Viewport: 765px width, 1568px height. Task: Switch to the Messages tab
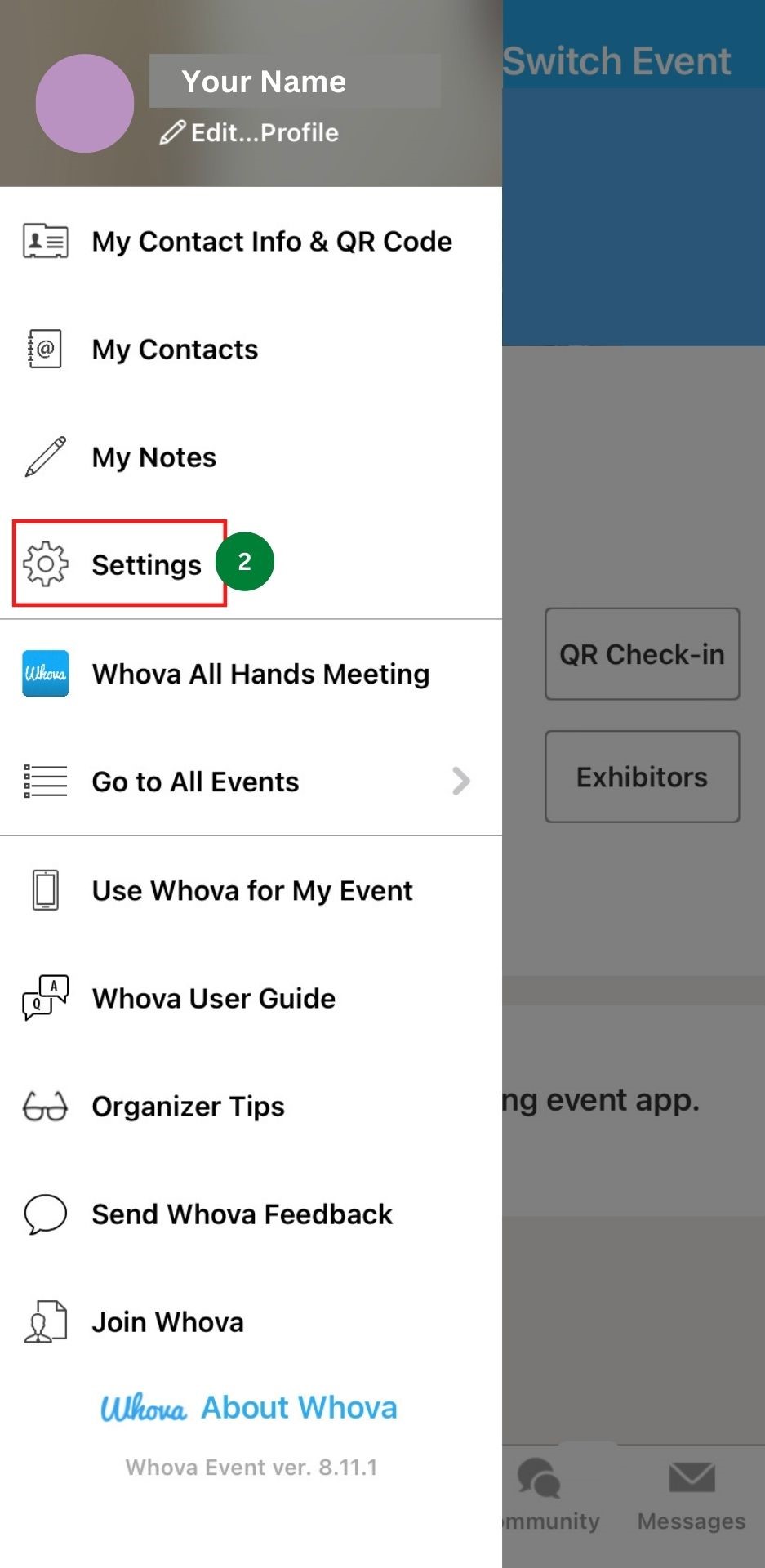pyautogui.click(x=692, y=1496)
